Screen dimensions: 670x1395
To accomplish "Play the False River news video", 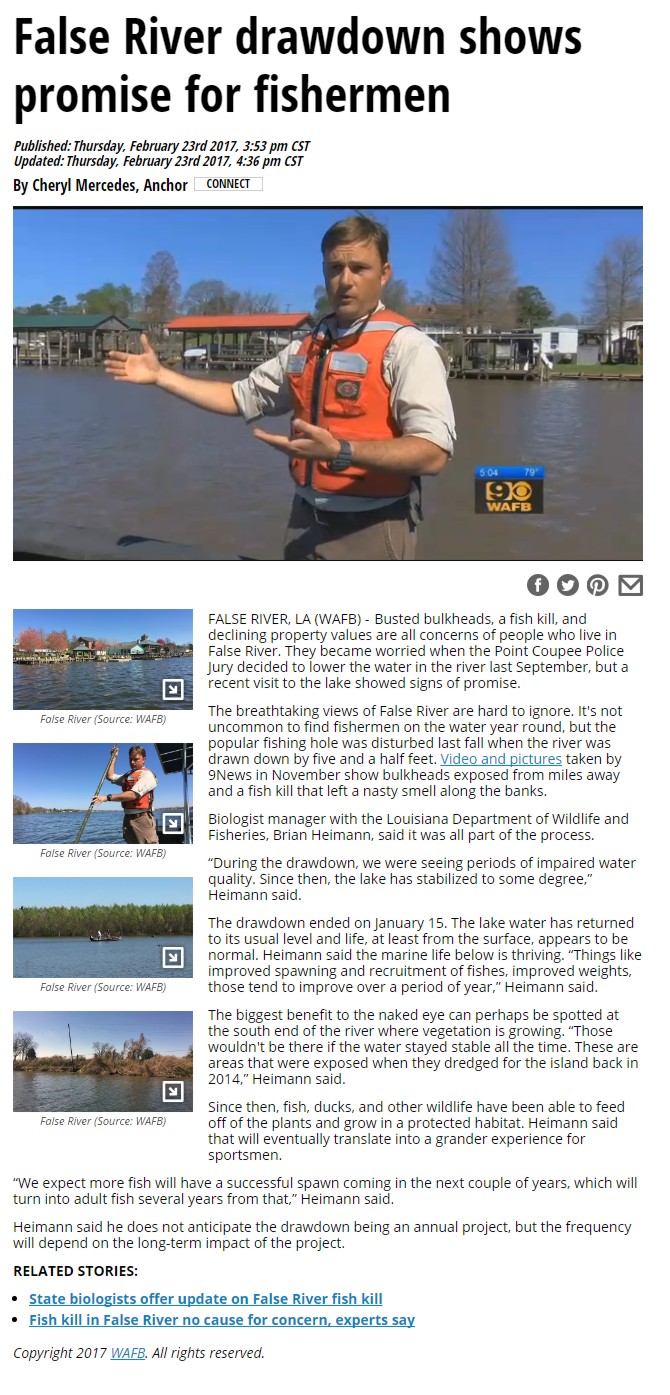I will [328, 384].
